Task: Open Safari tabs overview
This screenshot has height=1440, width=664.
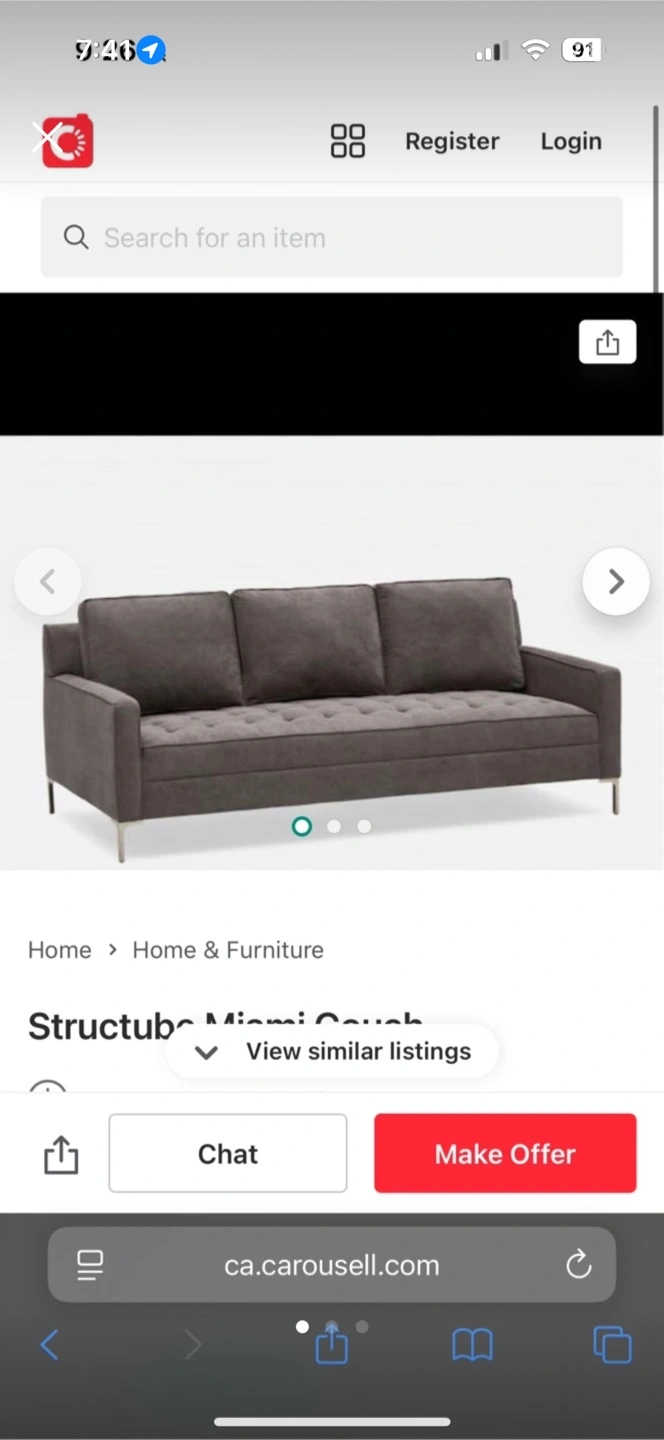Action: 612,1345
